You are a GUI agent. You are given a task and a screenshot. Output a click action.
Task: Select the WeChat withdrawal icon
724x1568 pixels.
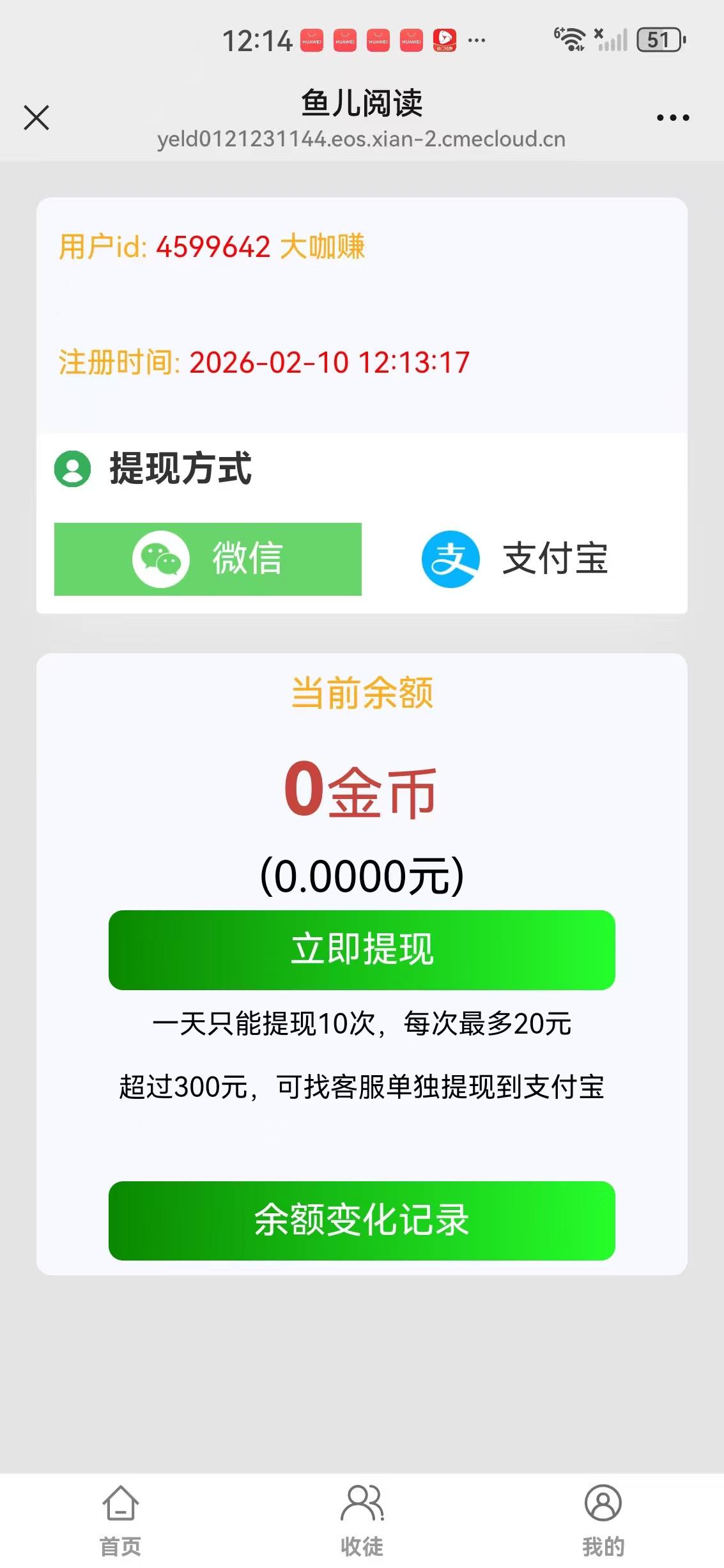(x=160, y=559)
